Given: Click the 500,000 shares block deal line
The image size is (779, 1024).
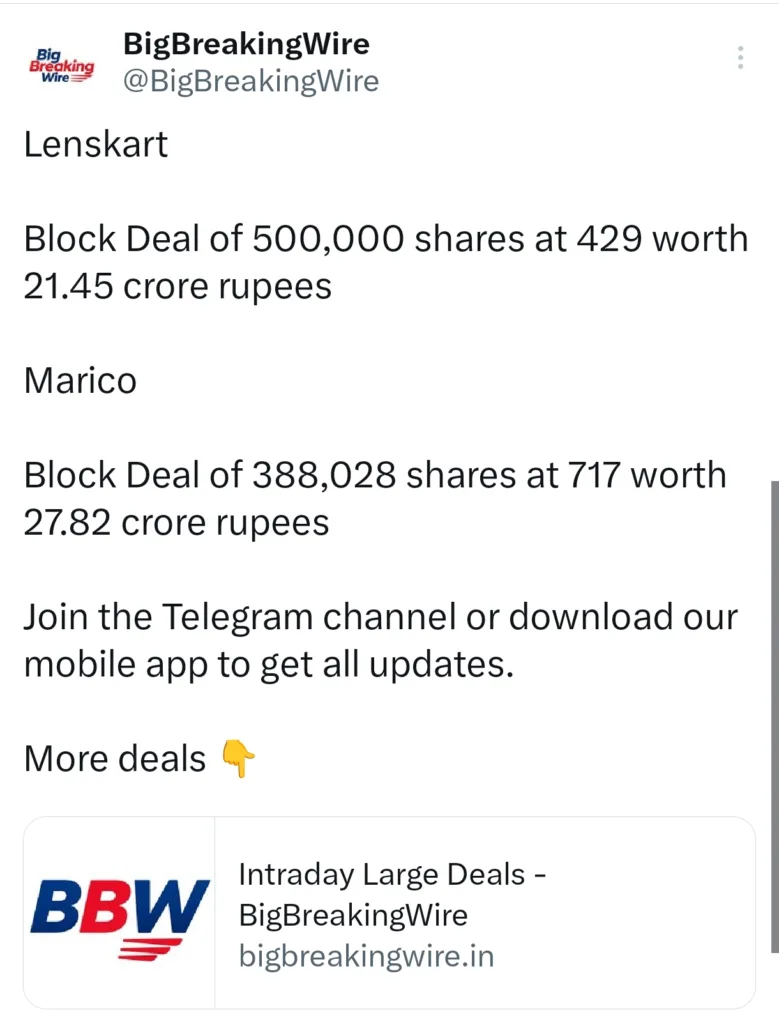Looking at the screenshot, I should click(x=386, y=239).
